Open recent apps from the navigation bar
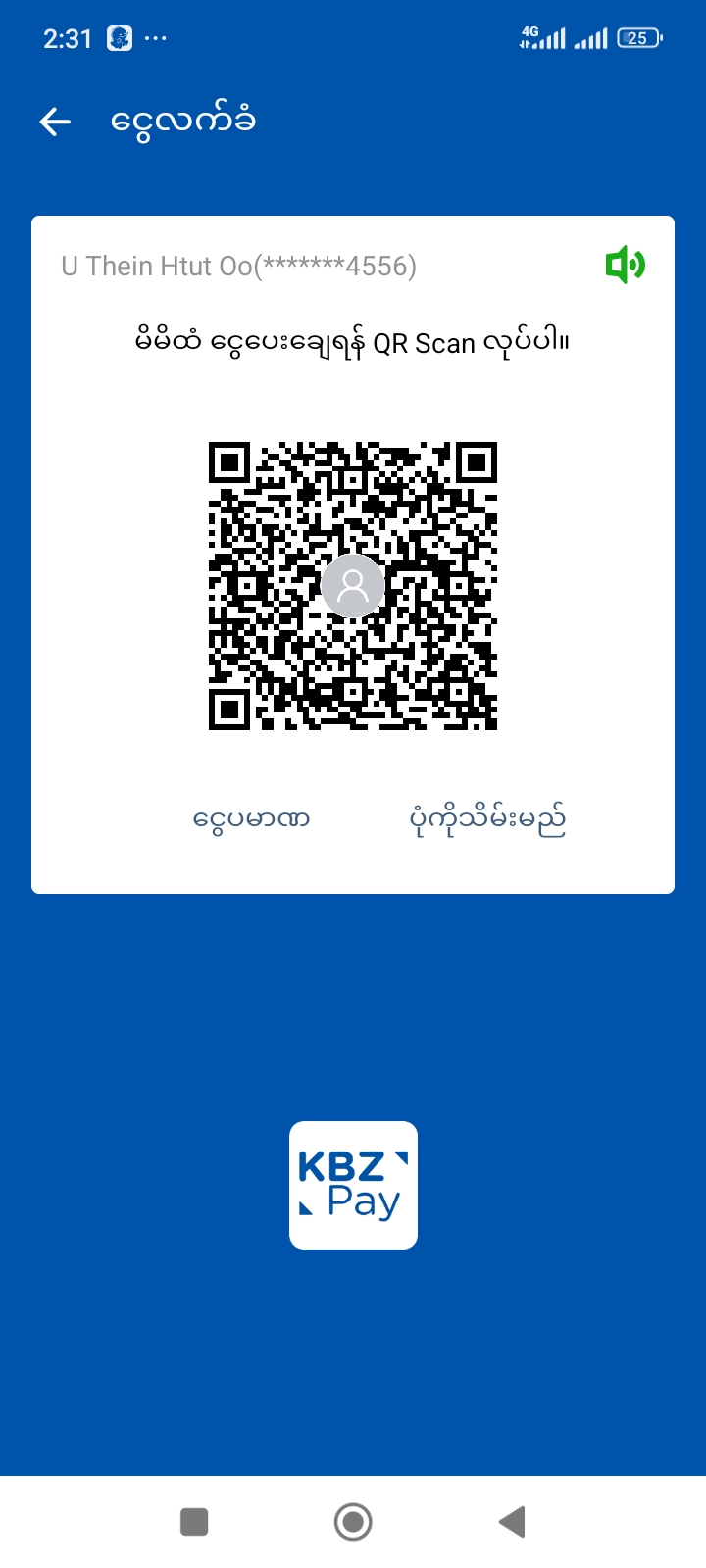706x1568 pixels. pyautogui.click(x=194, y=1522)
